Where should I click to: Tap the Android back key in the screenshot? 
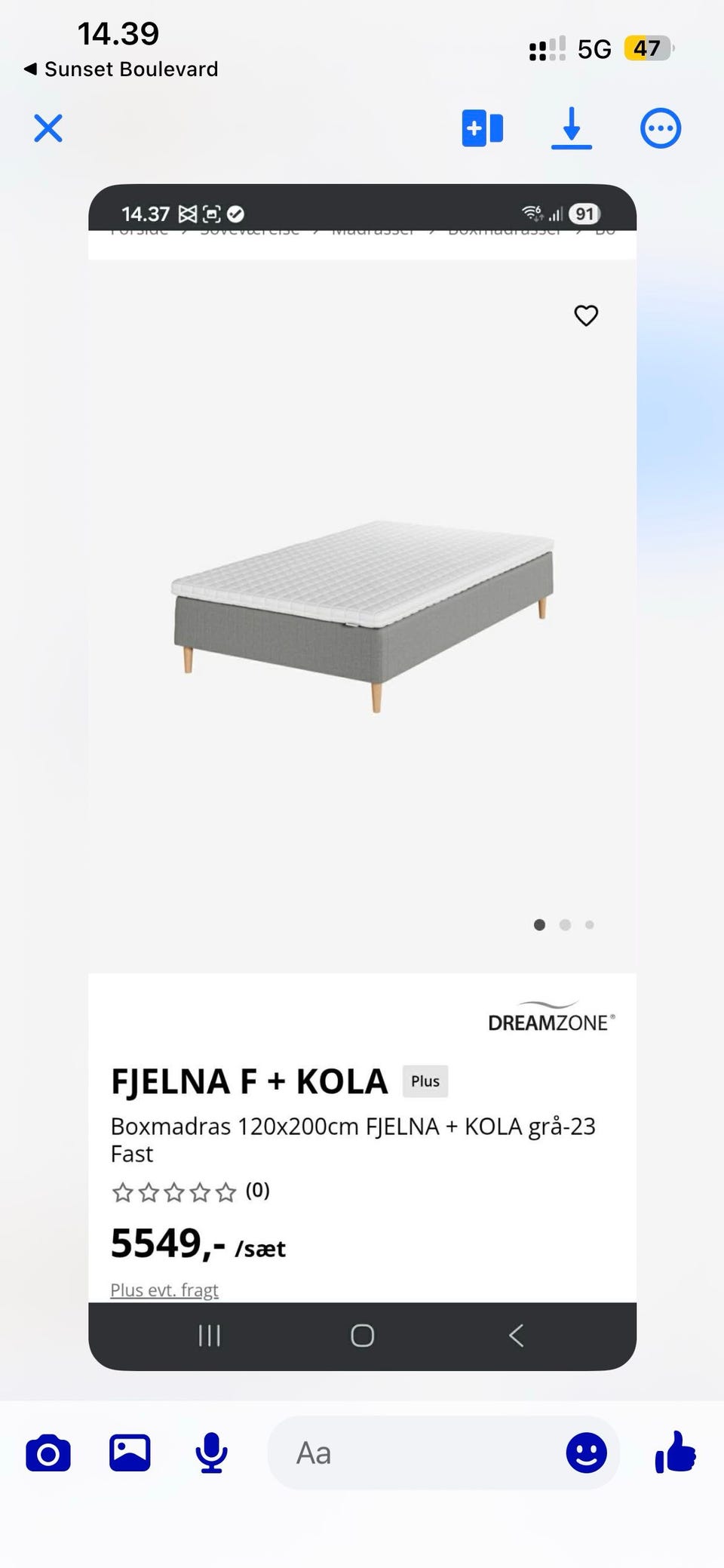point(517,1336)
